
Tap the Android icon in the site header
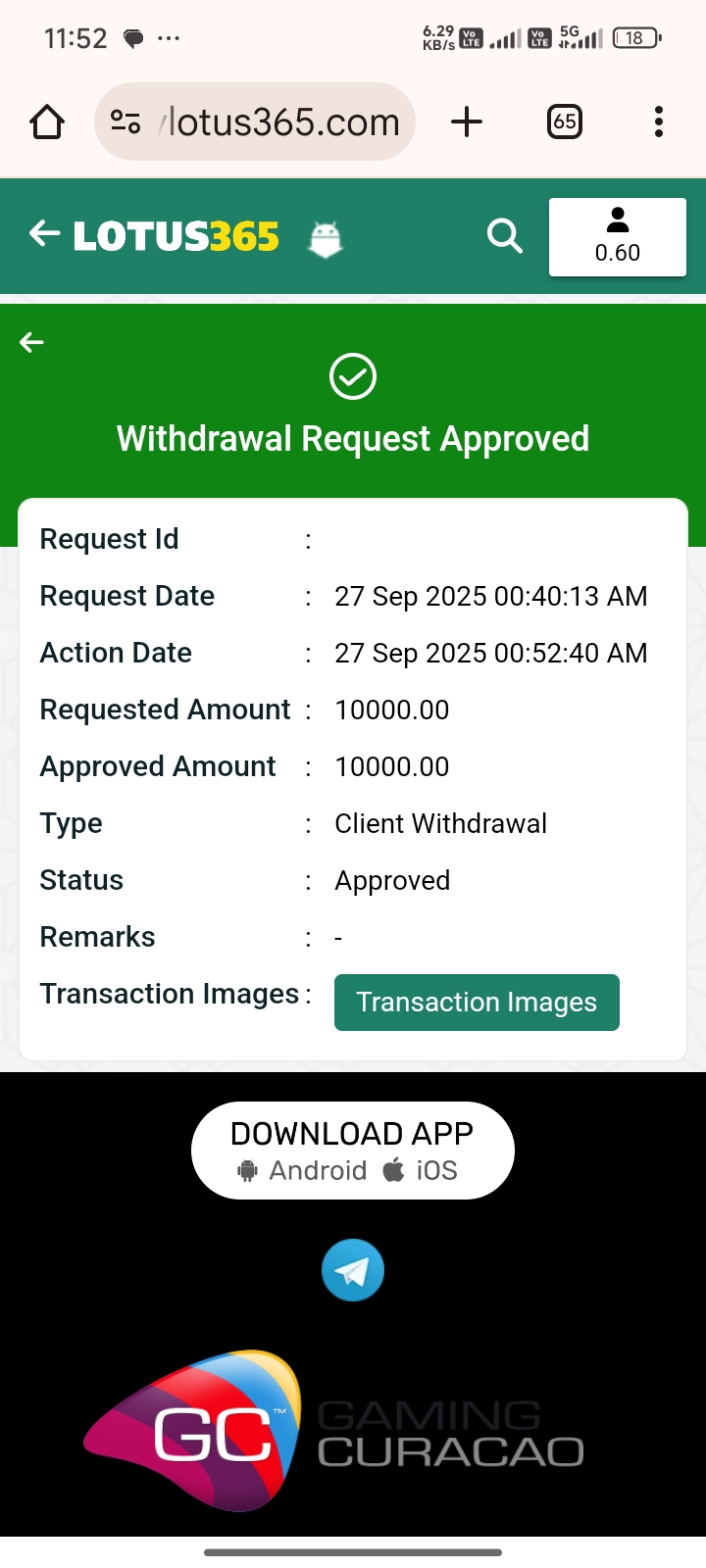(326, 238)
